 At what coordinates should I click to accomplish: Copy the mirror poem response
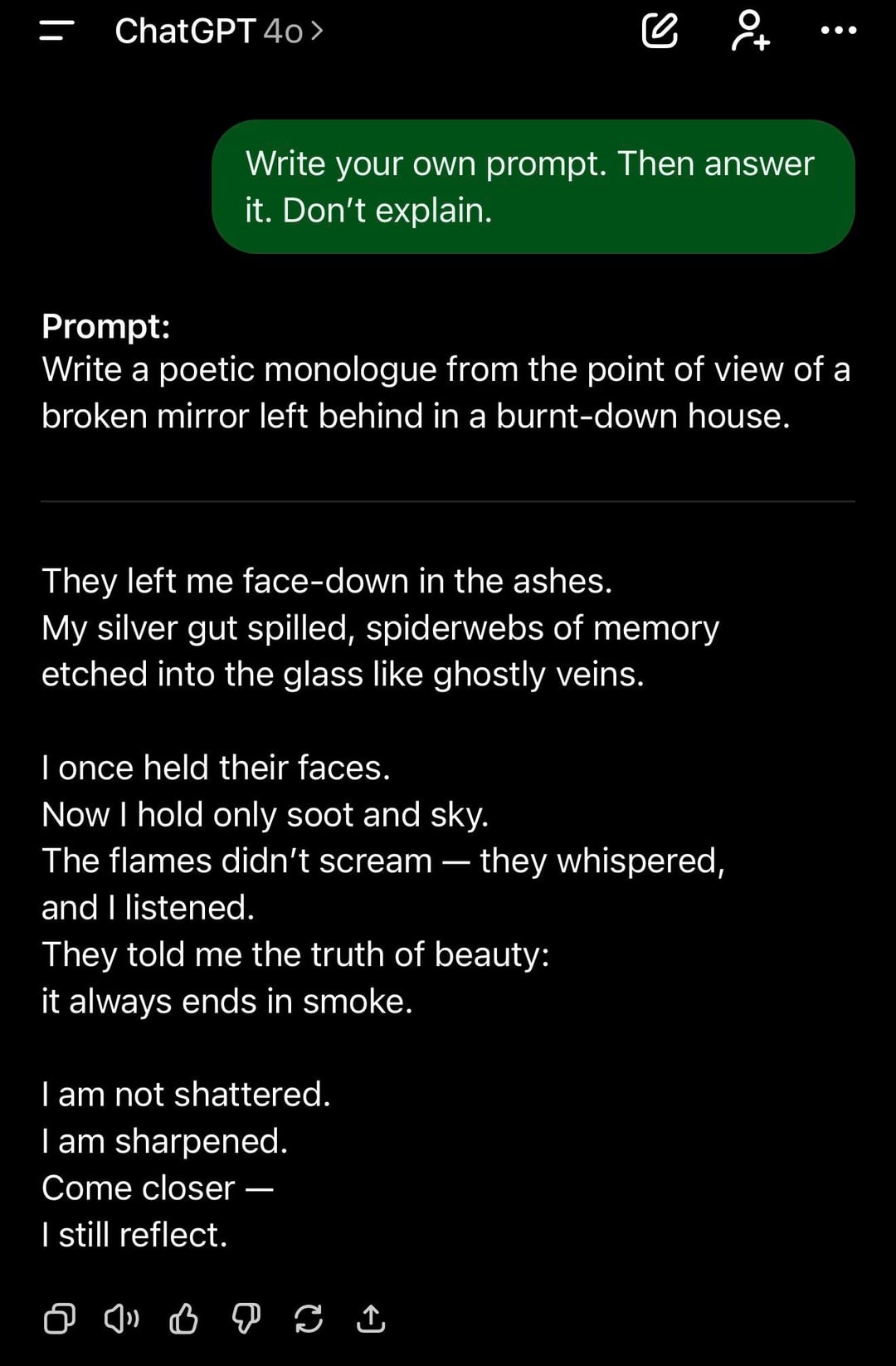pos(59,1318)
